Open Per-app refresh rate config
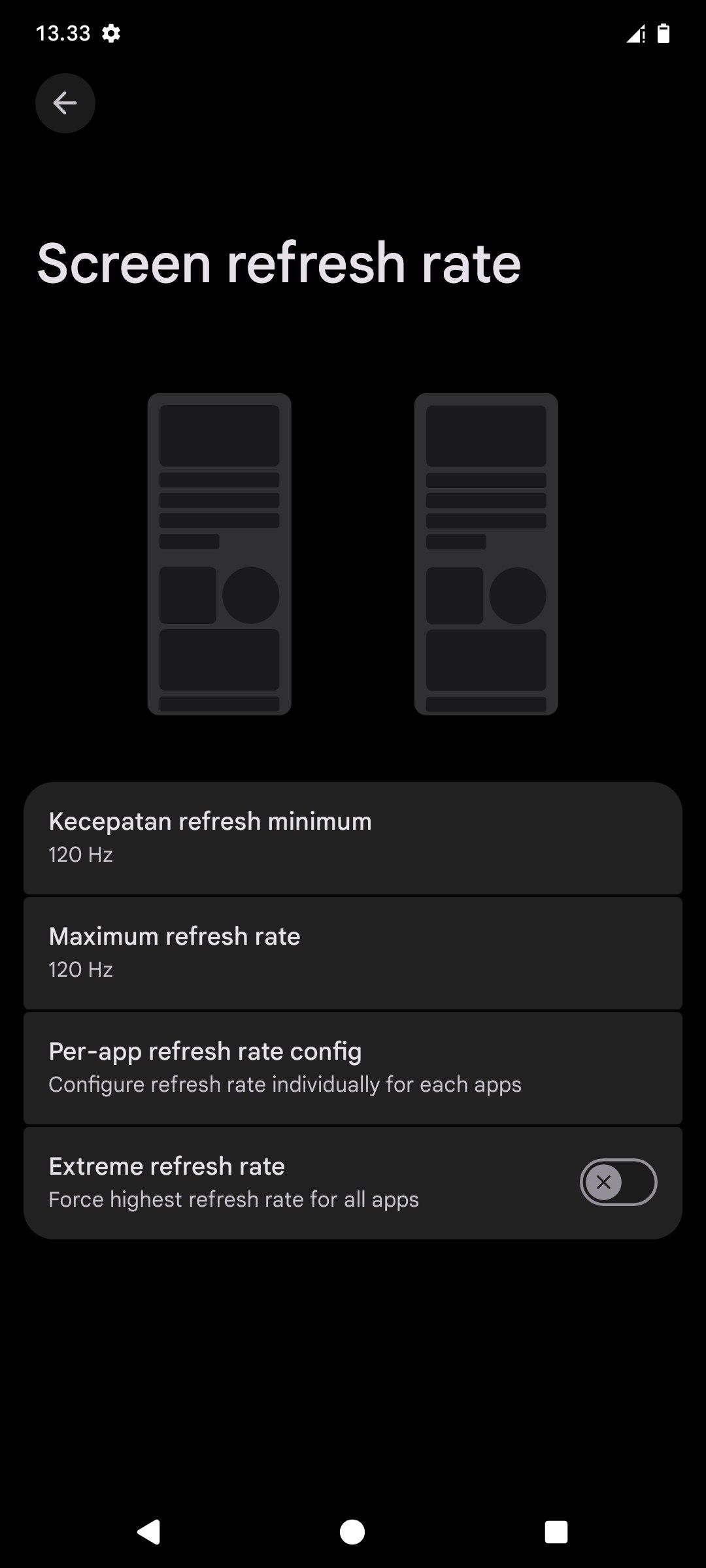Viewport: 706px width, 1568px height. pos(353,1068)
